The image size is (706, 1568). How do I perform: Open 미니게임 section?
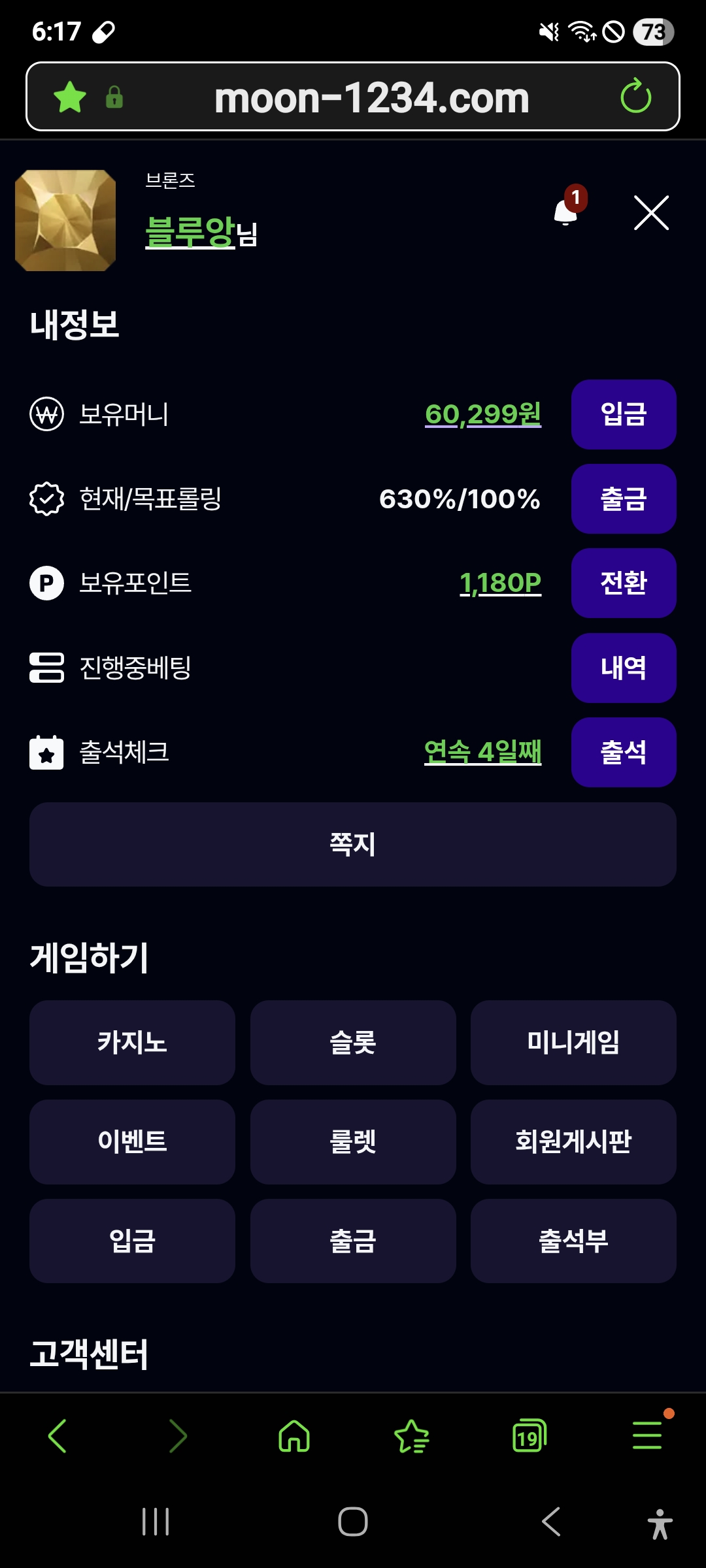(573, 1042)
